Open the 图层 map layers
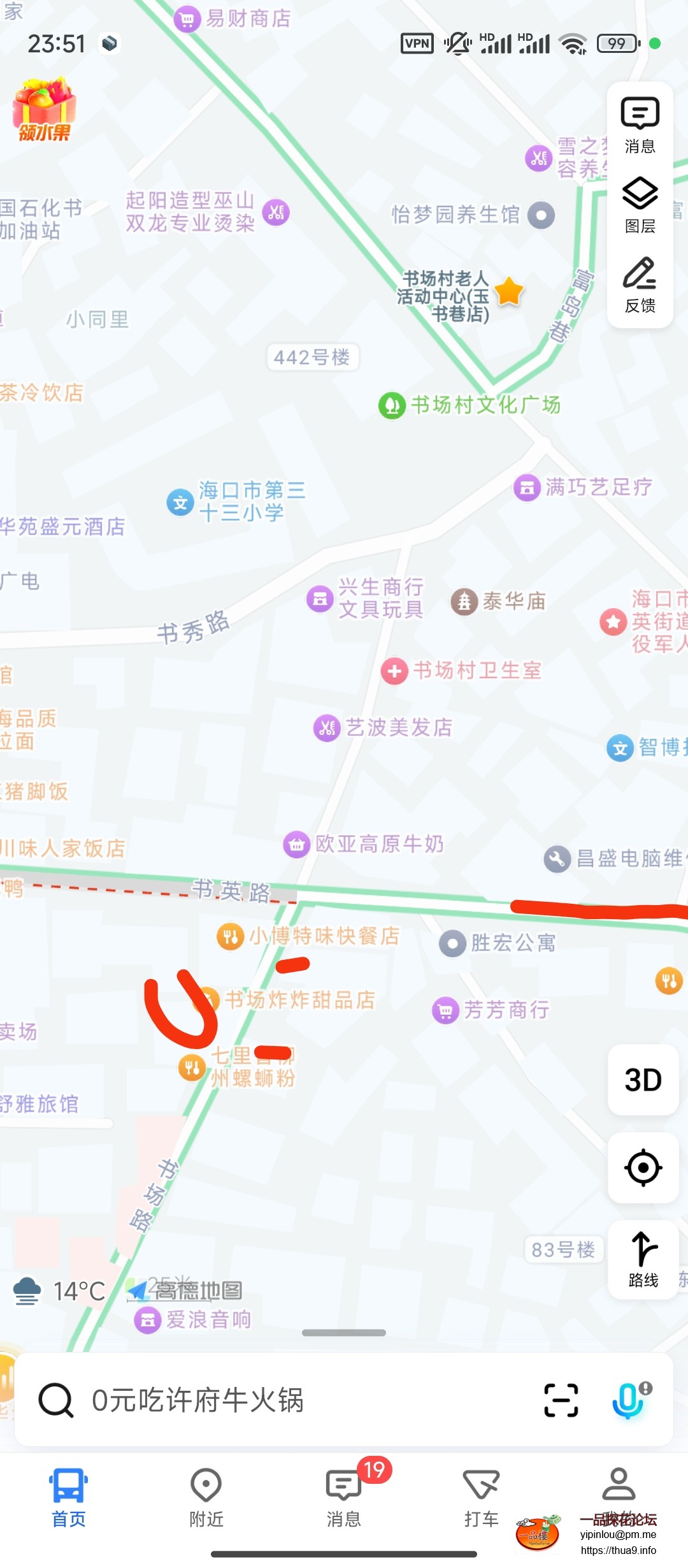This screenshot has height=1568, width=688. point(640,205)
